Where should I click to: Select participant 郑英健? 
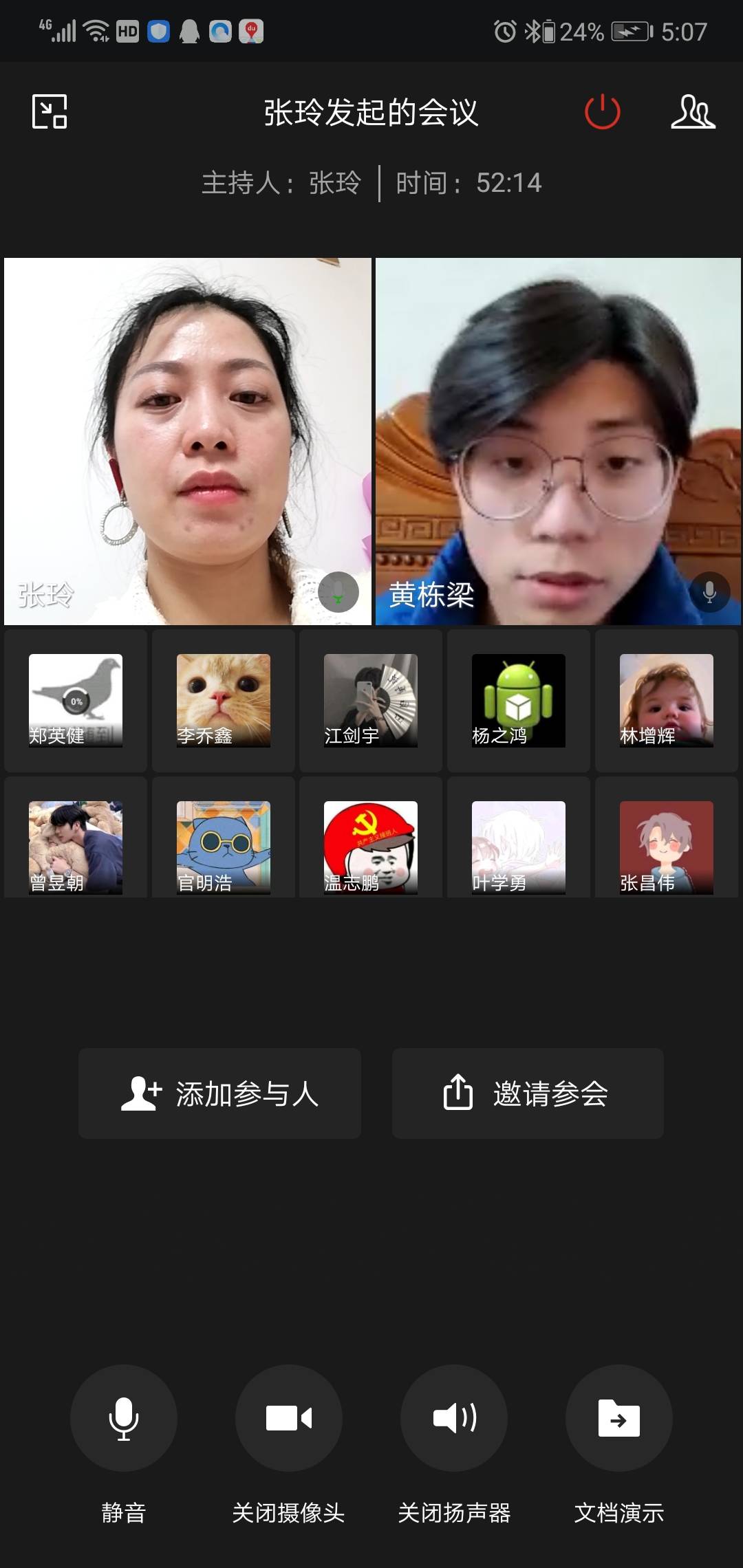[76, 700]
